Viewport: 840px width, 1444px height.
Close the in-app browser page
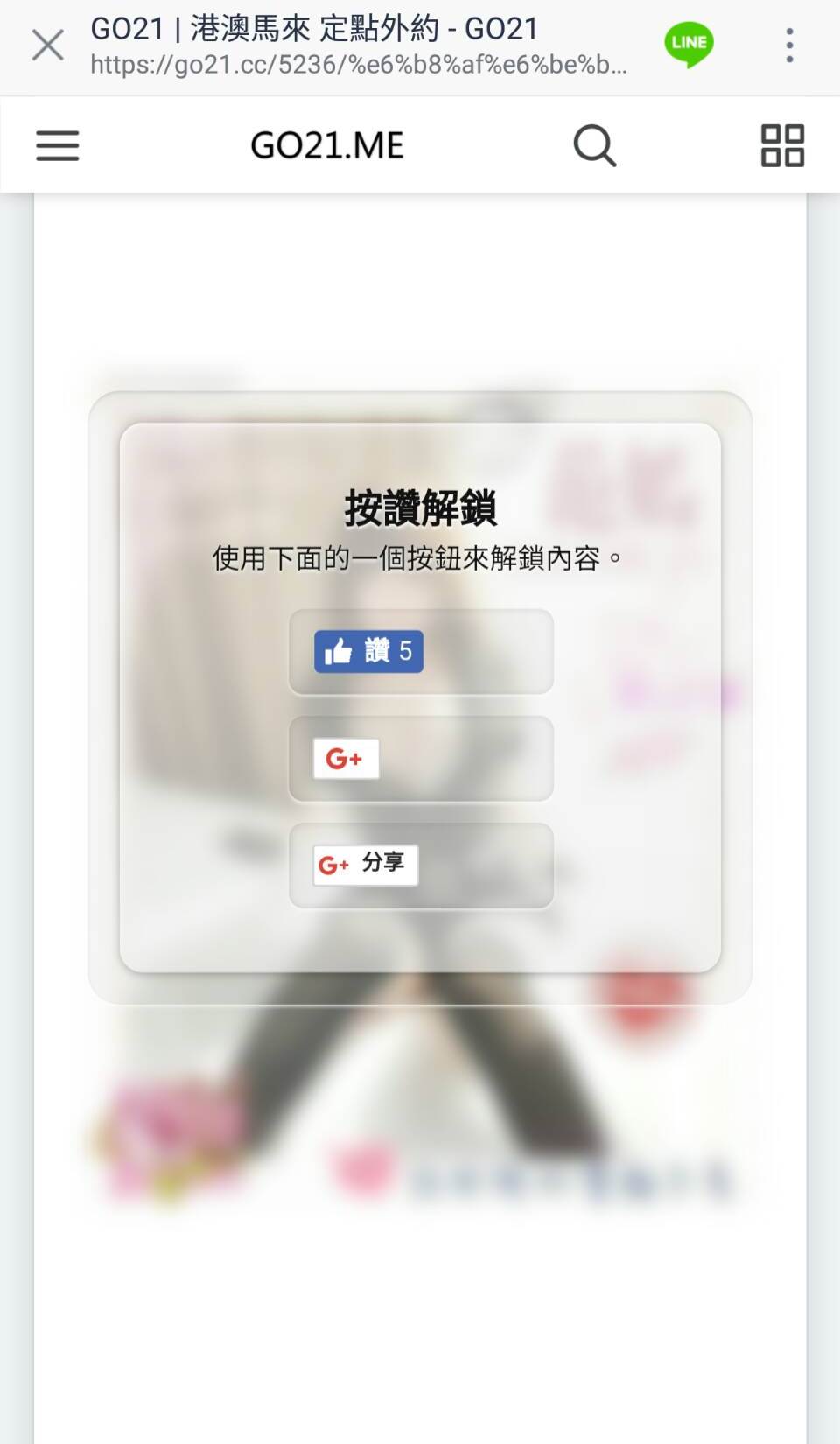pos(47,45)
